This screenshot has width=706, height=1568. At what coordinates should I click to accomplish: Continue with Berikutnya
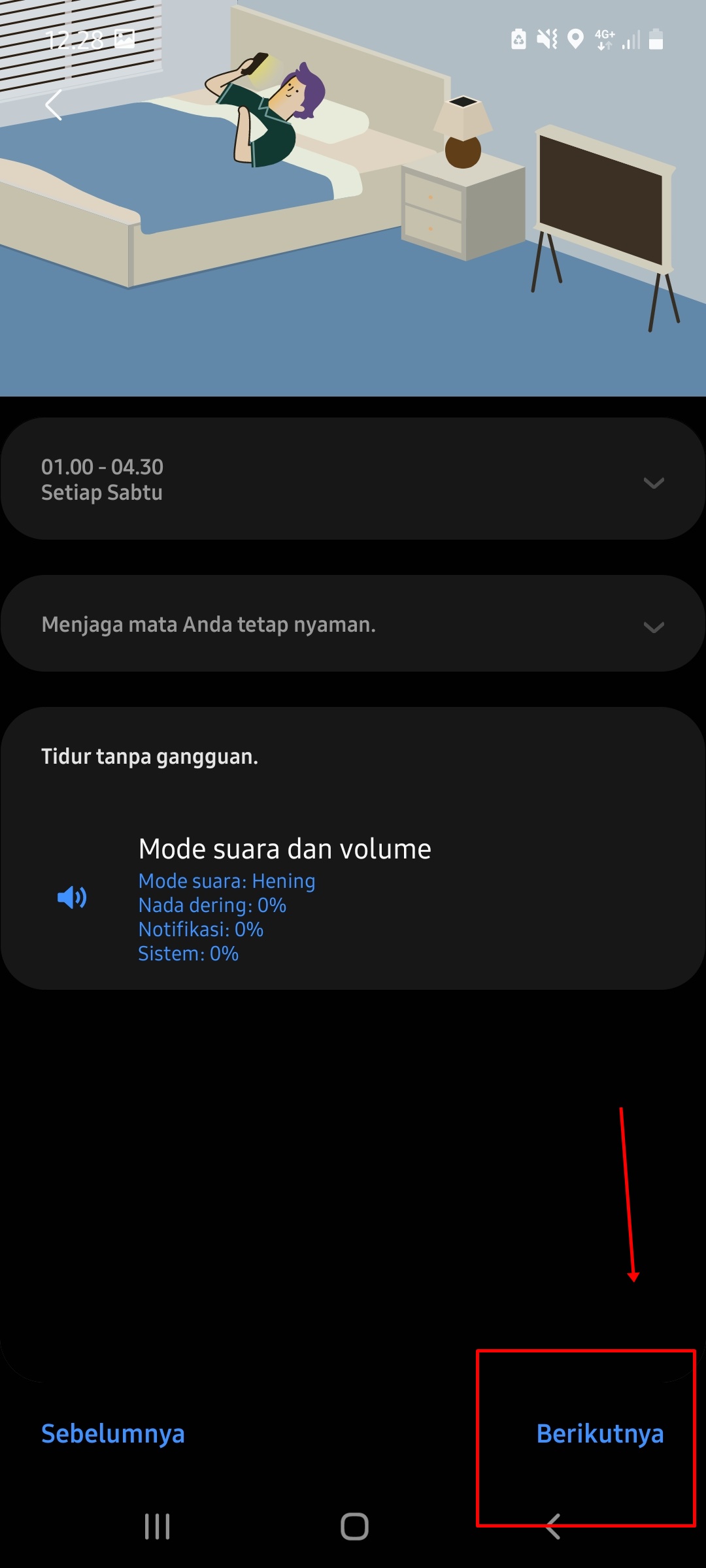599,1434
